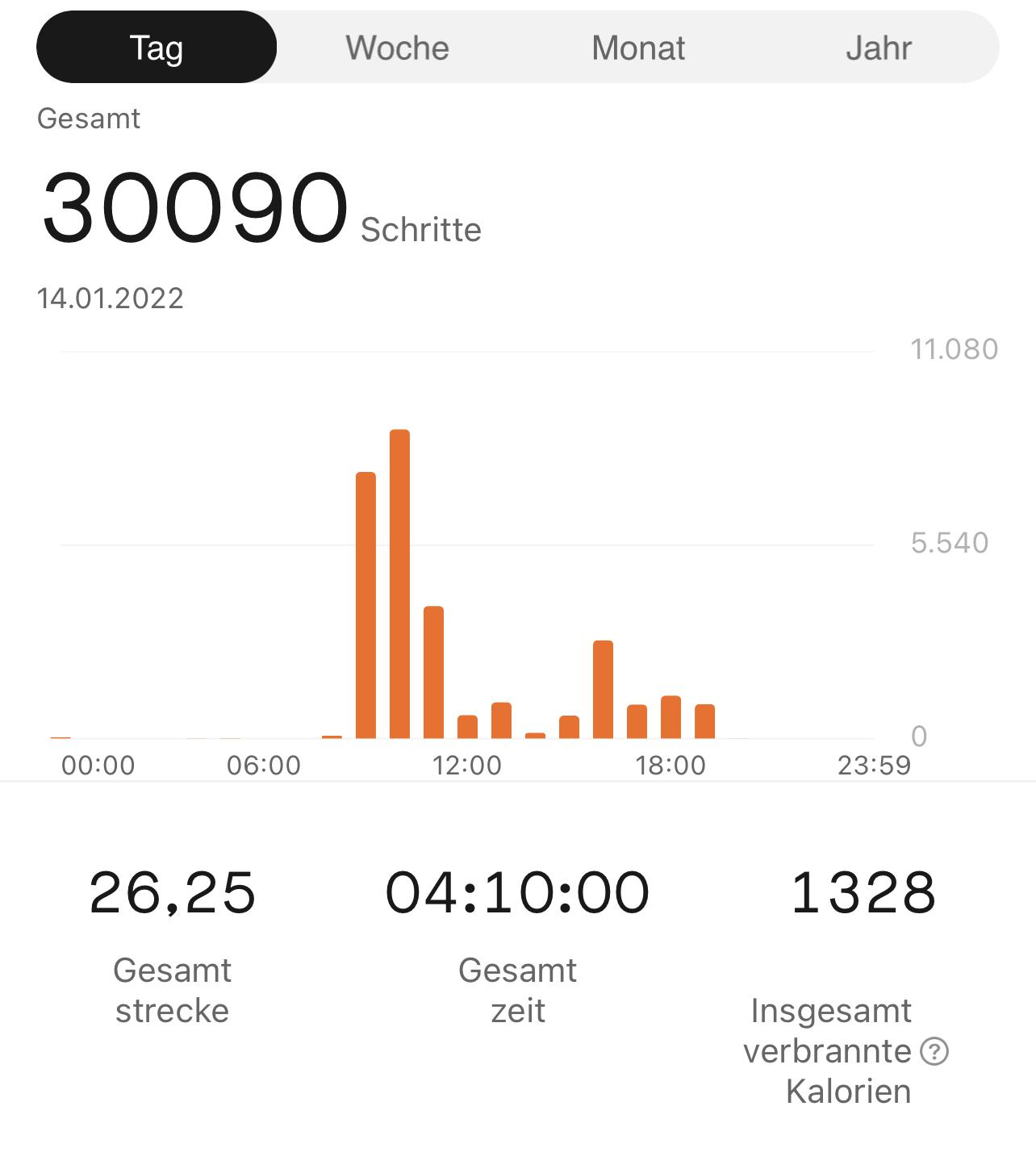The height and width of the screenshot is (1173, 1036).
Task: Select the Tag segment
Action: pos(157,48)
